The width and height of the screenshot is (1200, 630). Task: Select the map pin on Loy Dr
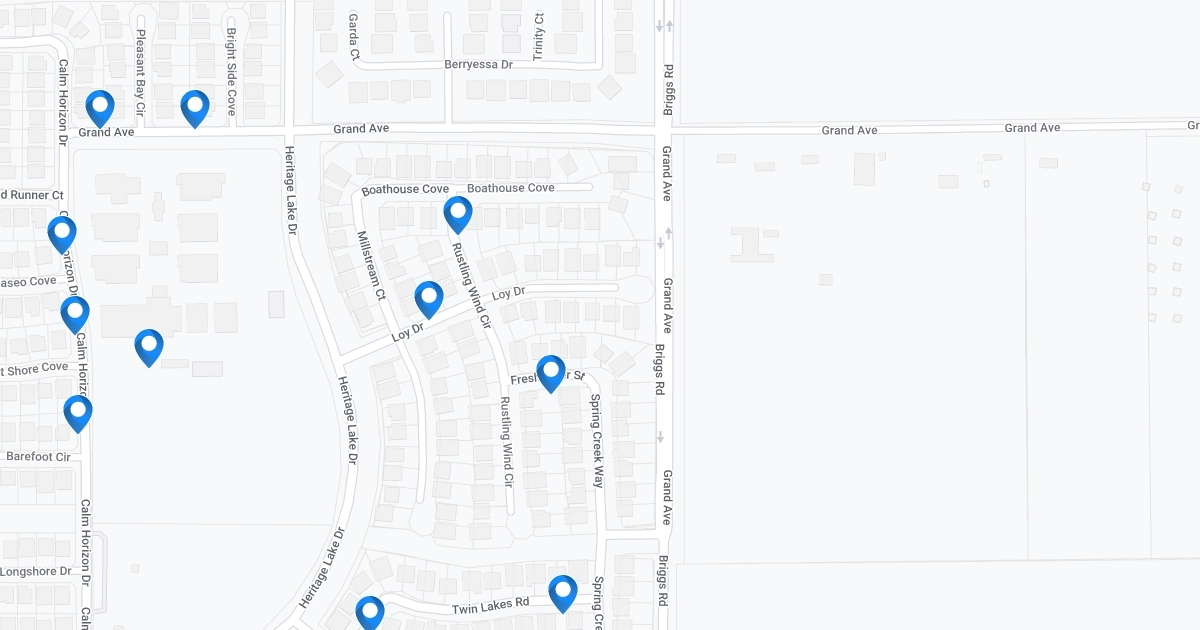[429, 298]
